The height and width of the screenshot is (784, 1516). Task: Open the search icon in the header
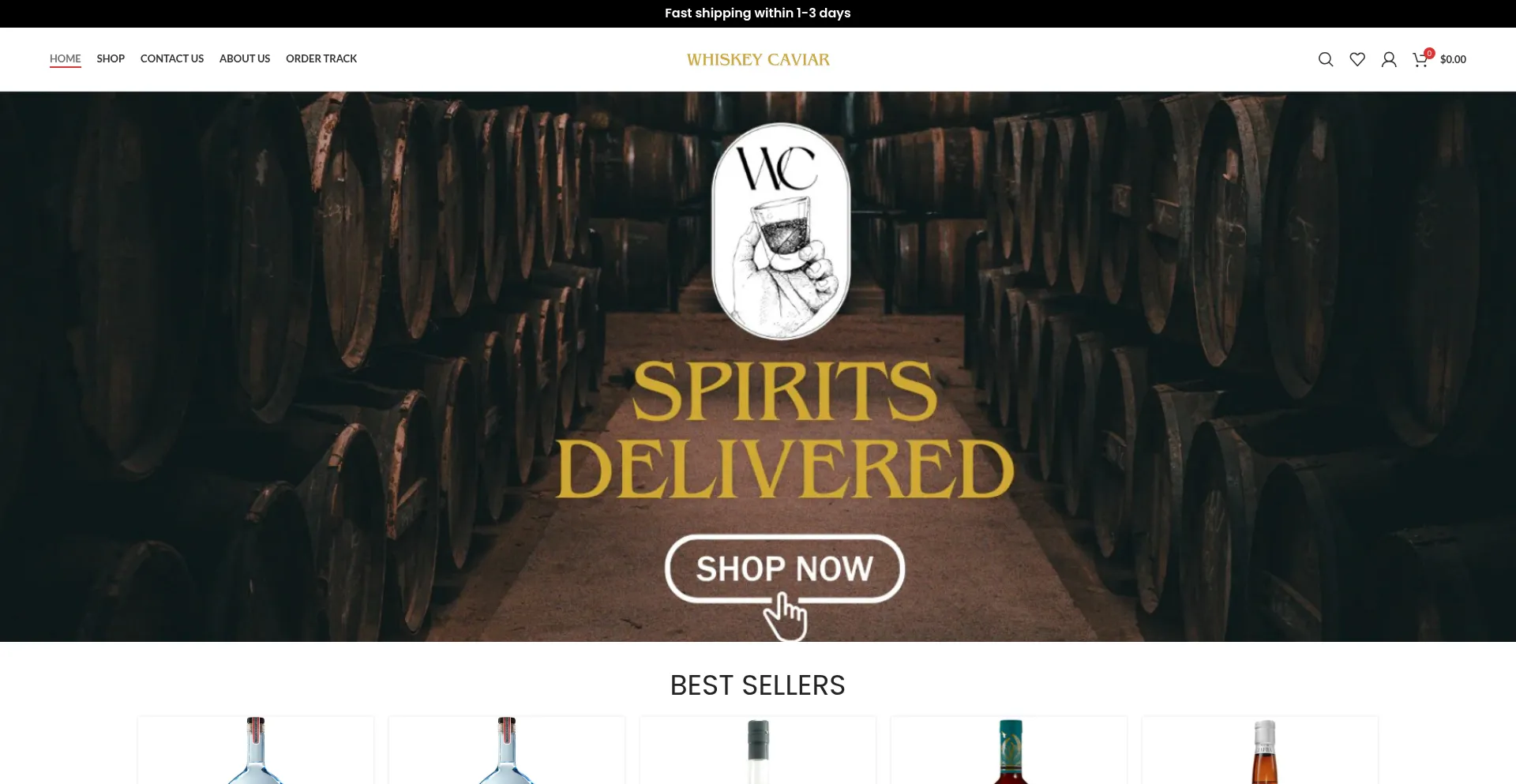click(1326, 59)
